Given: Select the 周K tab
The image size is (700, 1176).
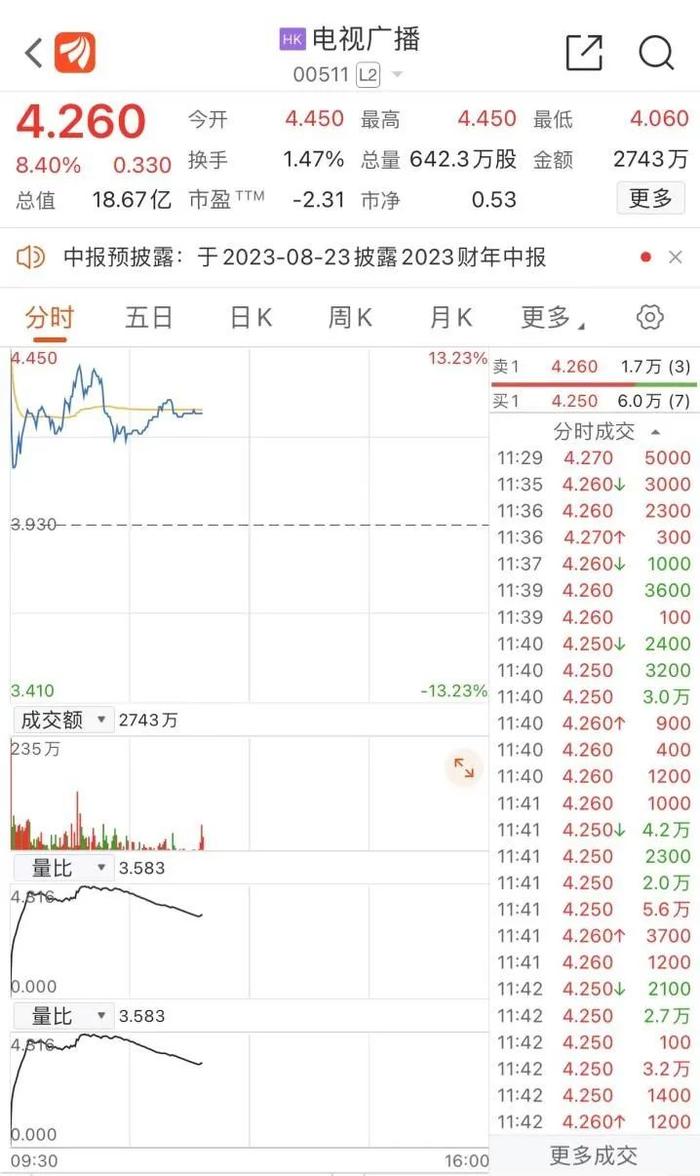Looking at the screenshot, I should (x=350, y=318).
